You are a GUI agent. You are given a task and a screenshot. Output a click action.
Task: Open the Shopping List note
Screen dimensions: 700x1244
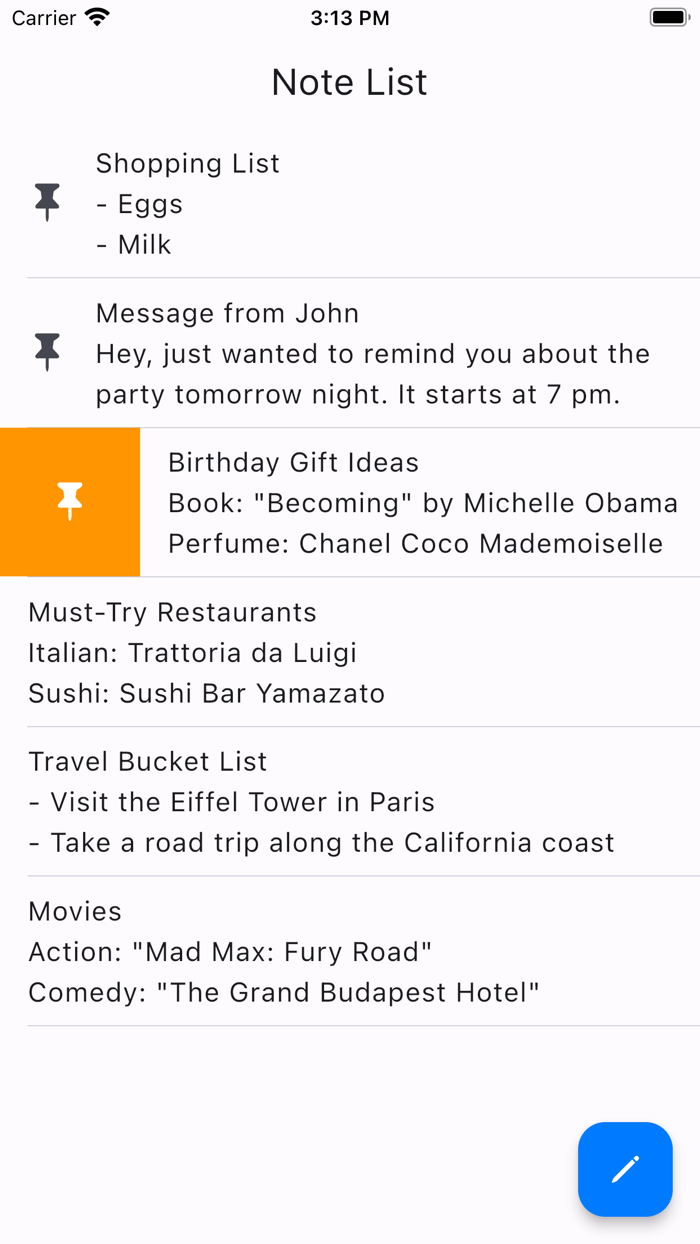coord(350,203)
